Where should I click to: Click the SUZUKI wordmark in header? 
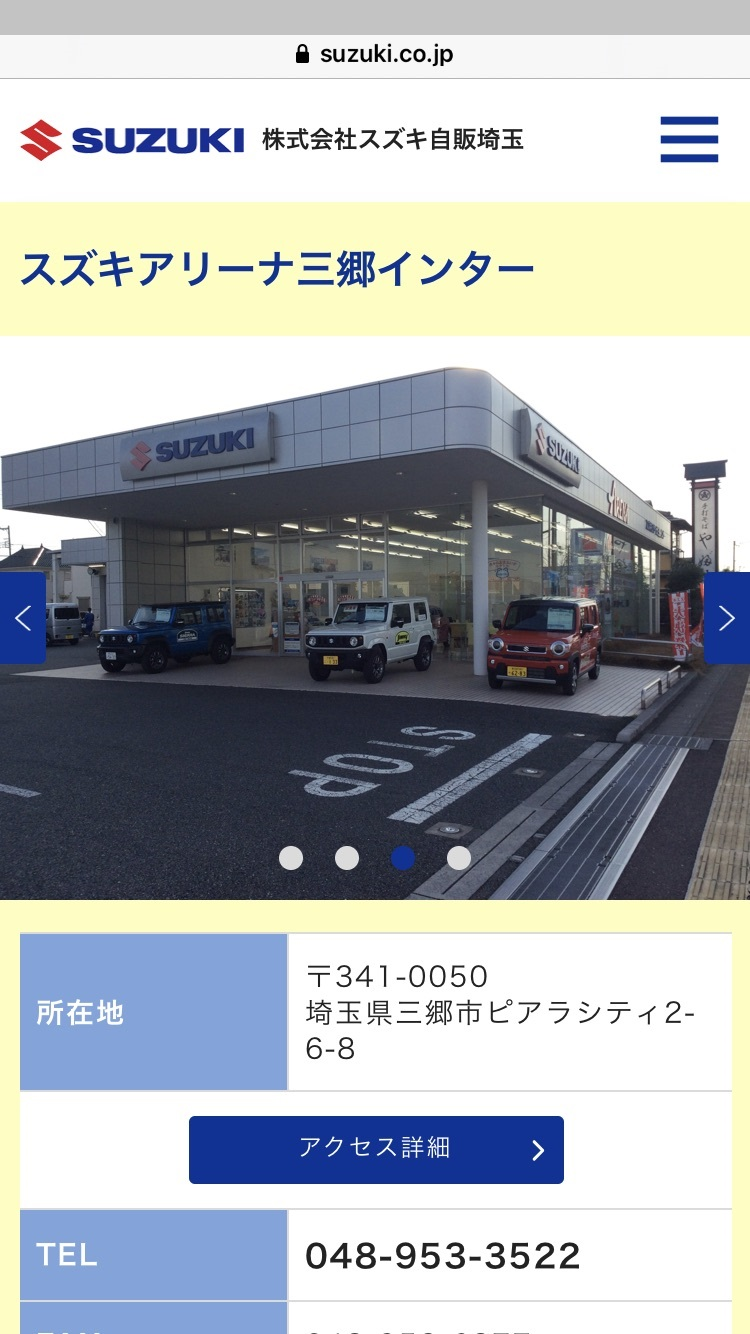155,139
